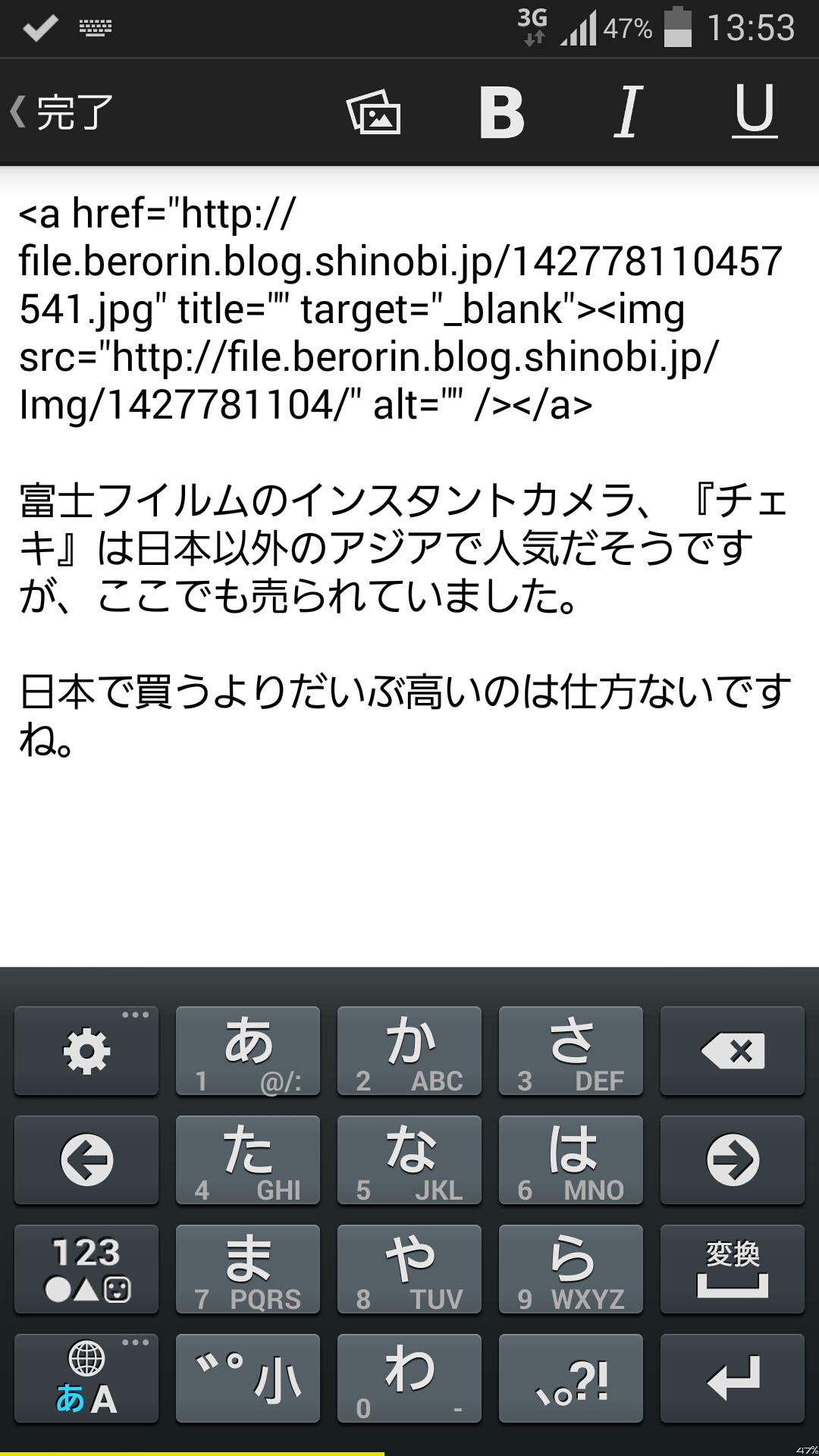Type the あ key
The image size is (819, 1456).
[x=248, y=1051]
